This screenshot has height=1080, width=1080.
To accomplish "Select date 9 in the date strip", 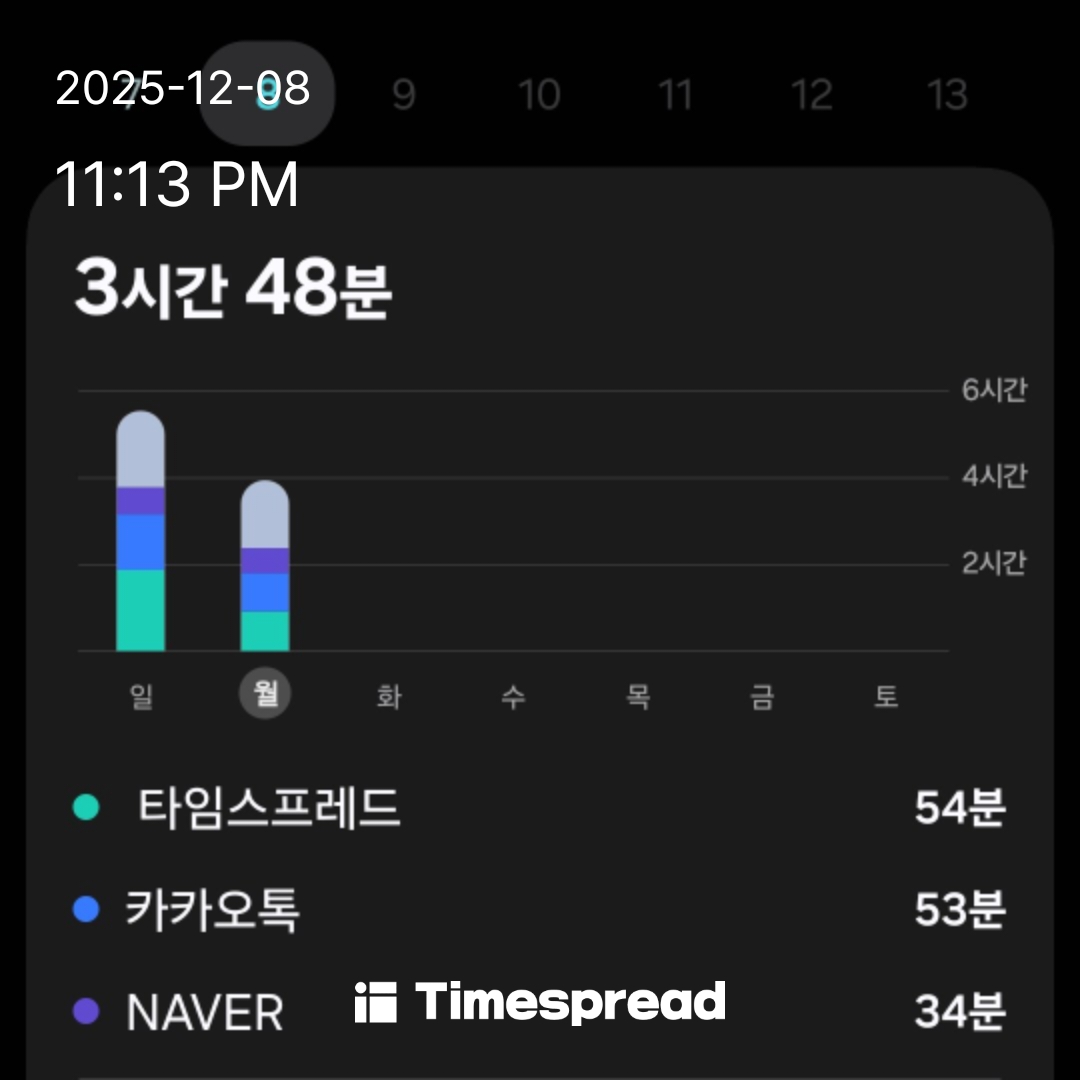I will (x=403, y=95).
